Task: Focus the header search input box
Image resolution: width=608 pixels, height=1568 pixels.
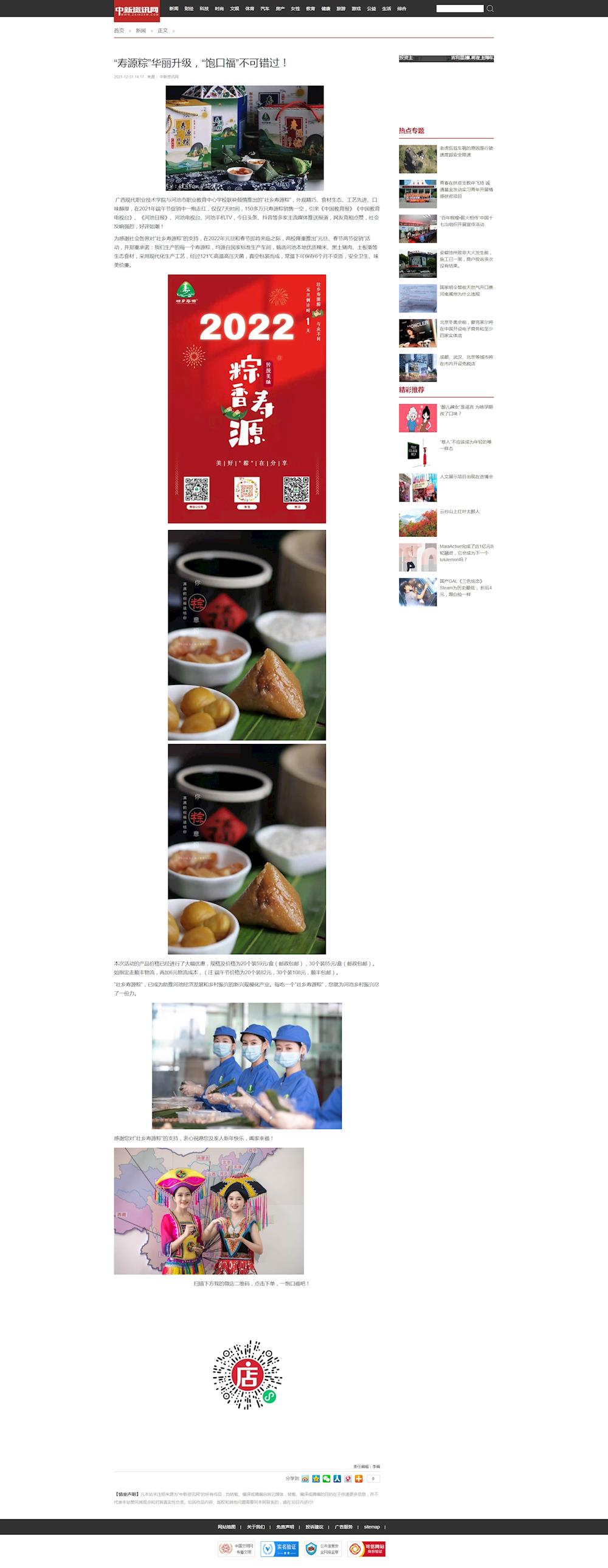Action: 460,9
